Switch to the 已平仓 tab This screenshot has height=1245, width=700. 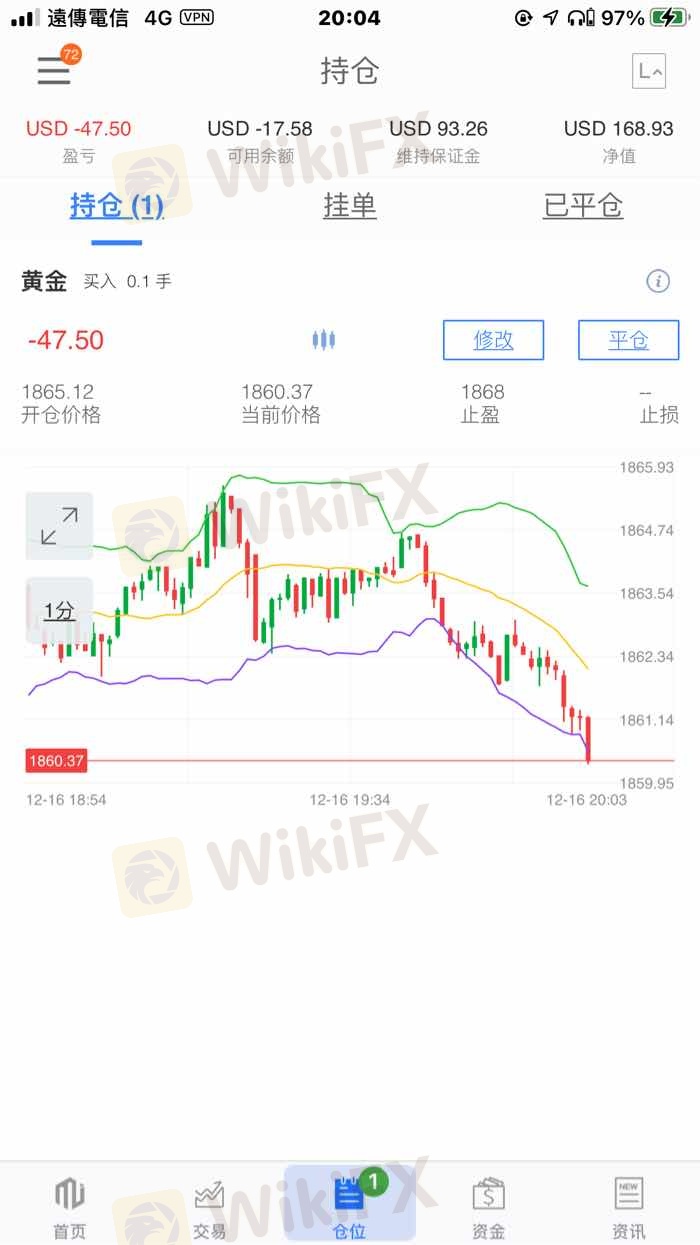[583, 206]
